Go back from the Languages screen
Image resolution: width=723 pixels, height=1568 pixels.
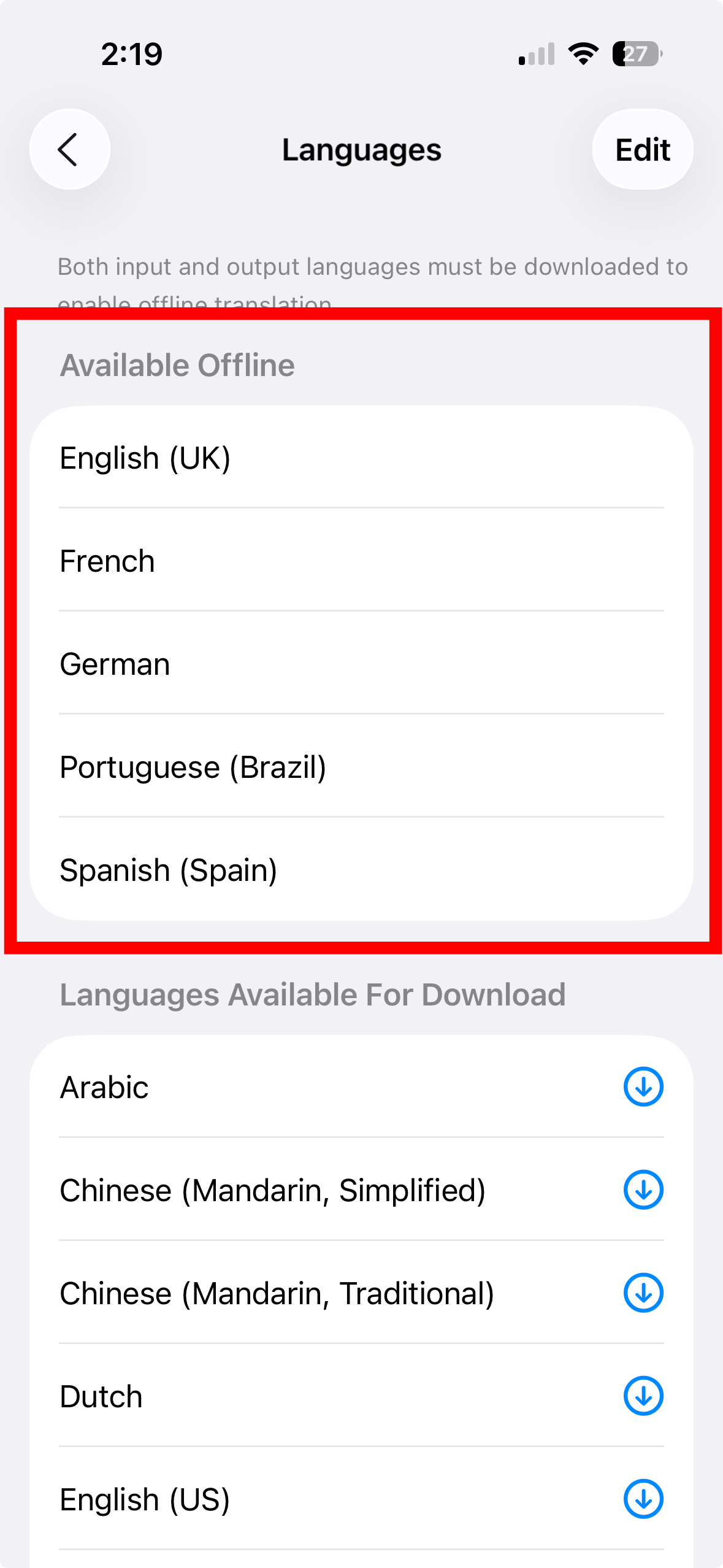pyautogui.click(x=69, y=149)
